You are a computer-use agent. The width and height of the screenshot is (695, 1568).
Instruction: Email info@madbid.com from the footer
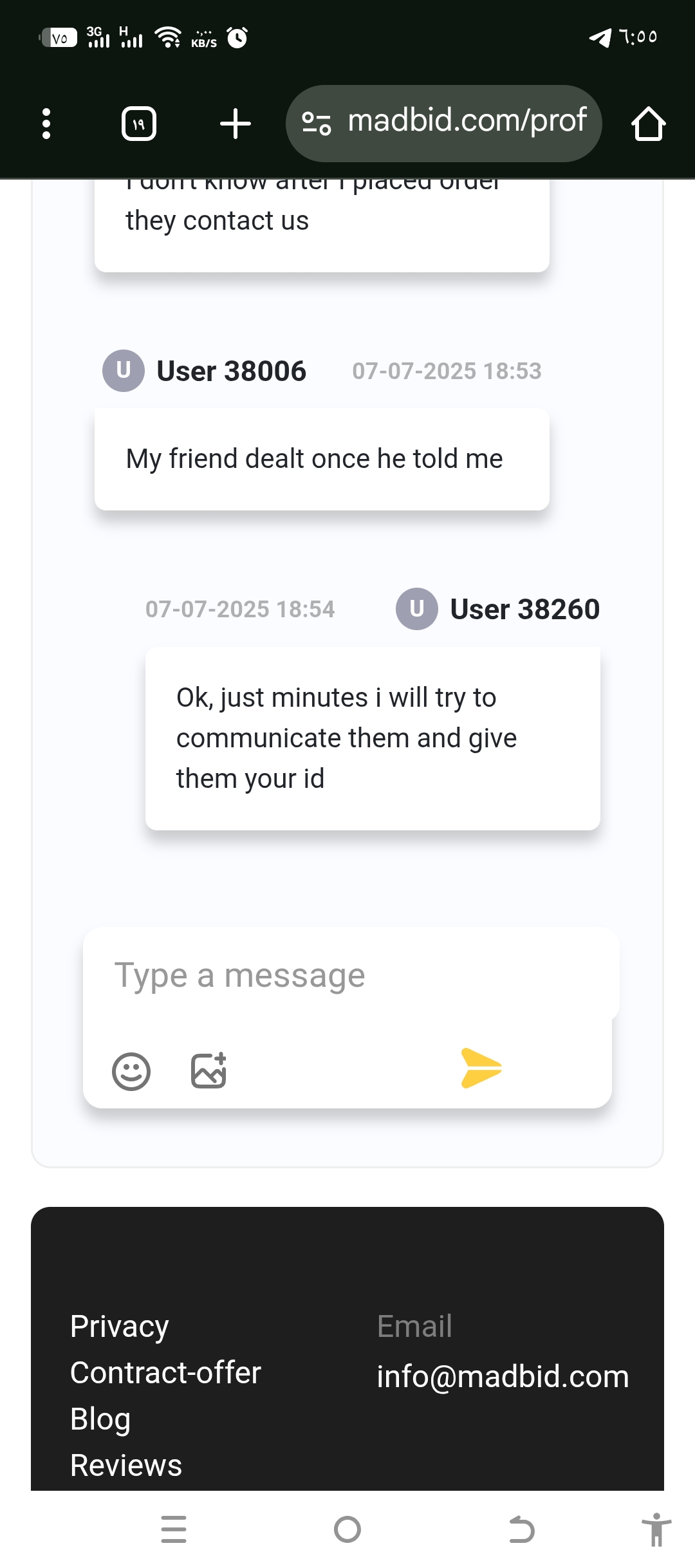click(x=503, y=1376)
